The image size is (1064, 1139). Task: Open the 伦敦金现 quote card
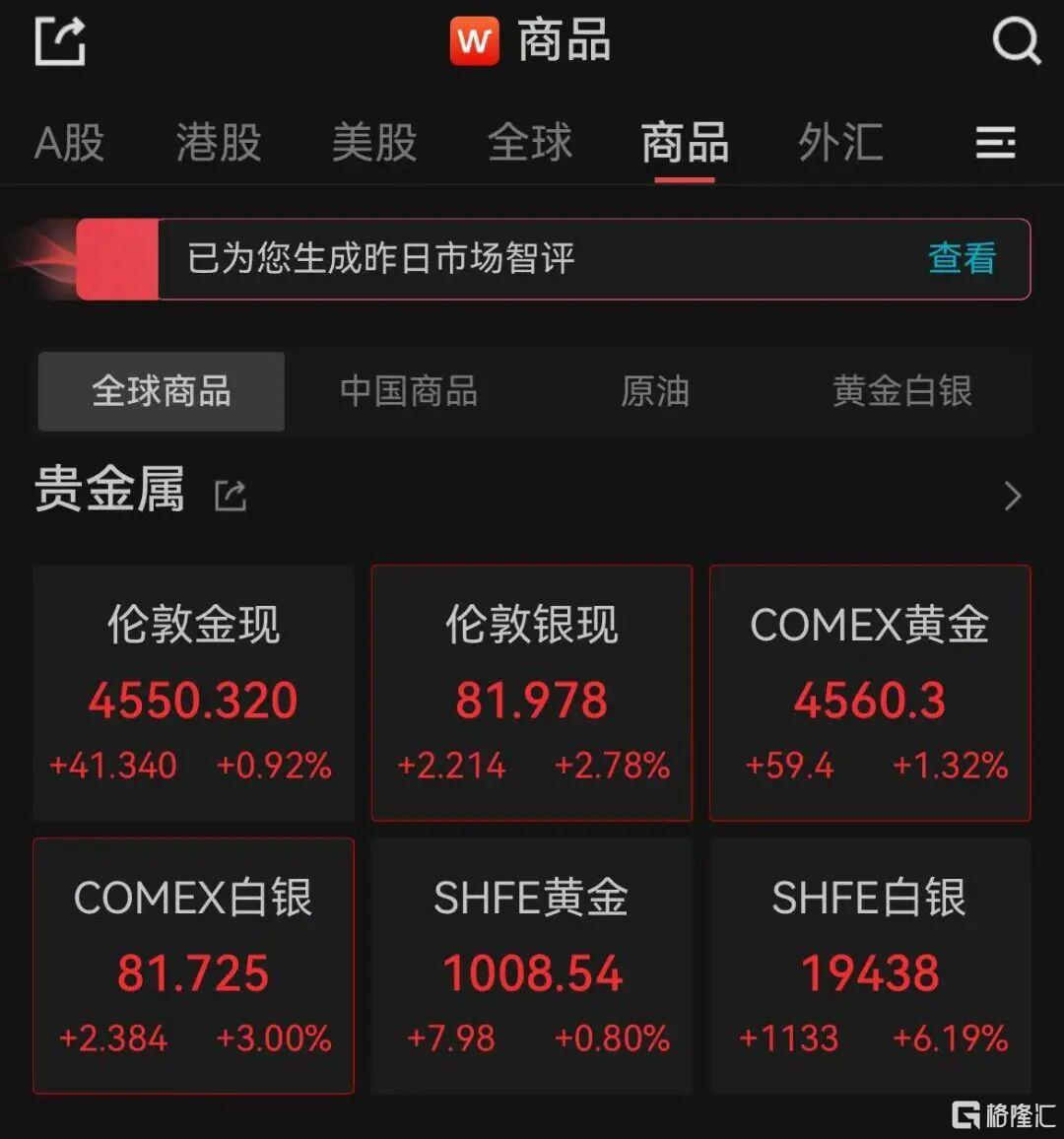(194, 693)
